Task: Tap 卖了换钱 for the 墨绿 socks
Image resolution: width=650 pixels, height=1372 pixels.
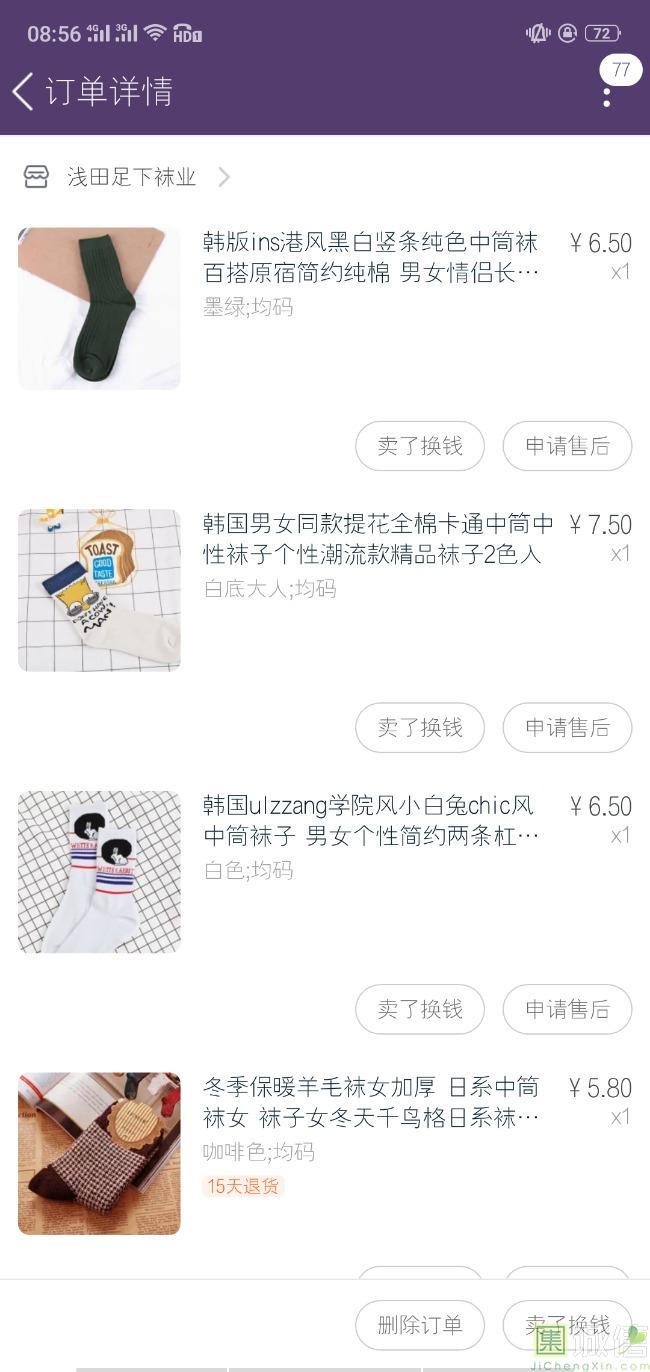Action: pos(420,446)
